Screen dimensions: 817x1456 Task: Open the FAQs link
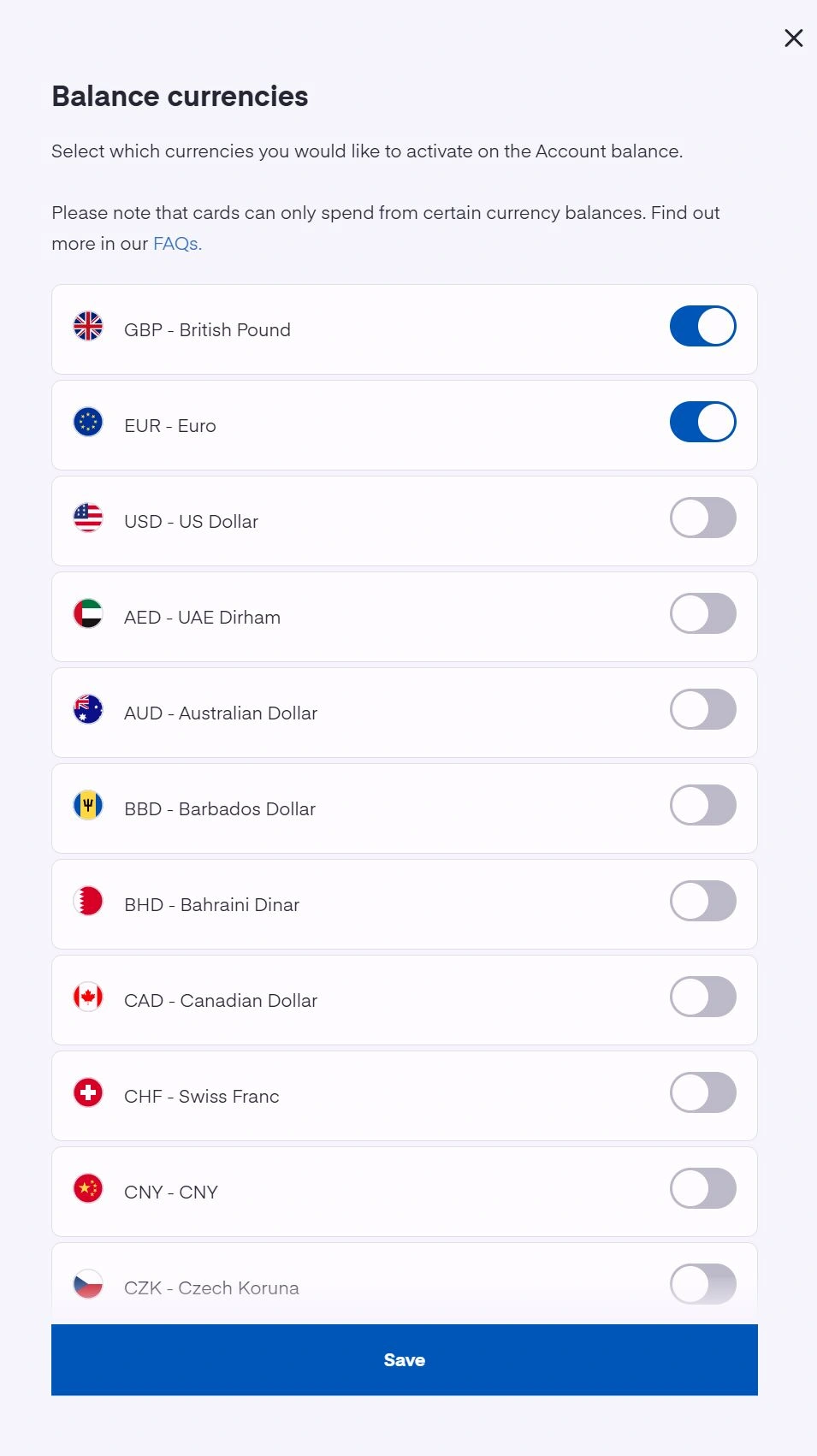[175, 243]
